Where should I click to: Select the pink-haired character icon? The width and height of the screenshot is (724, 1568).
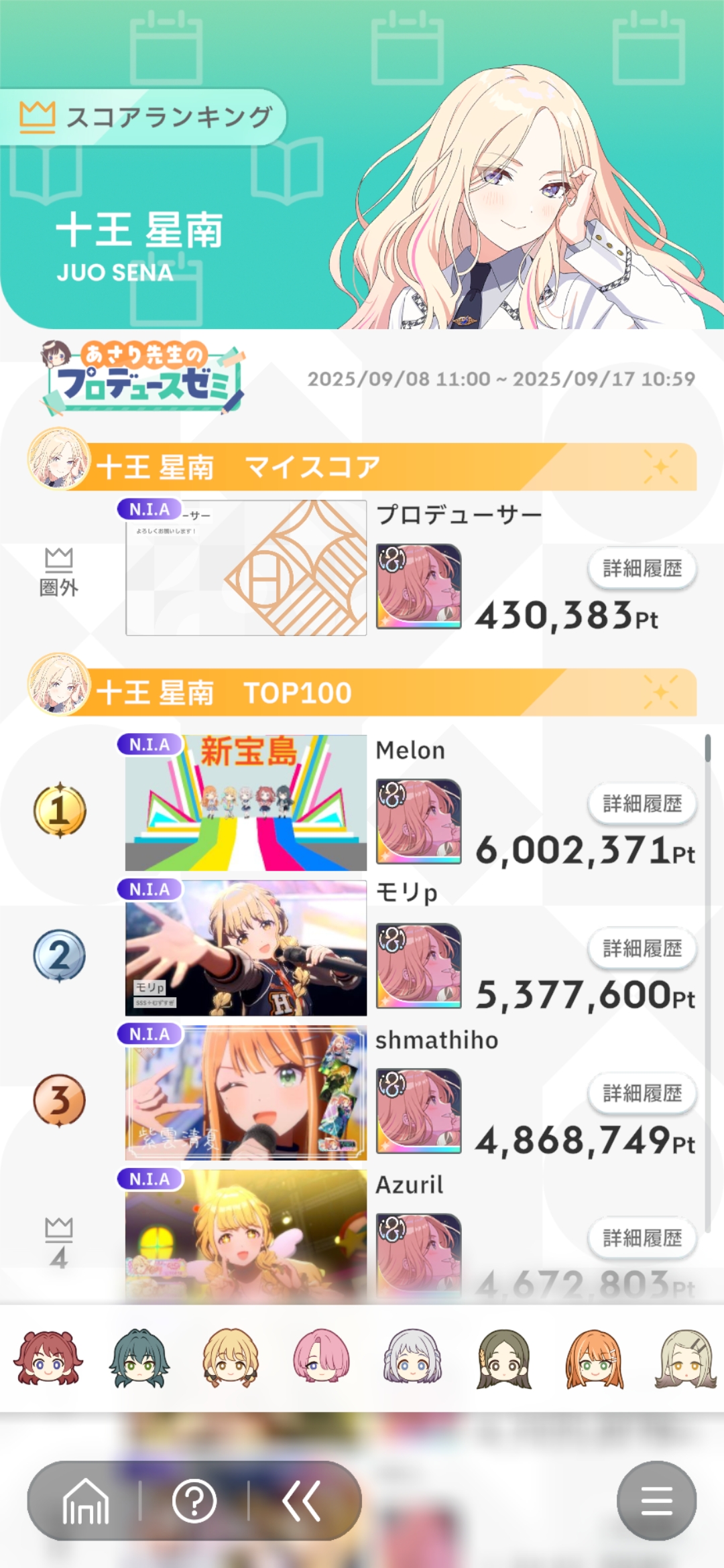click(321, 1358)
